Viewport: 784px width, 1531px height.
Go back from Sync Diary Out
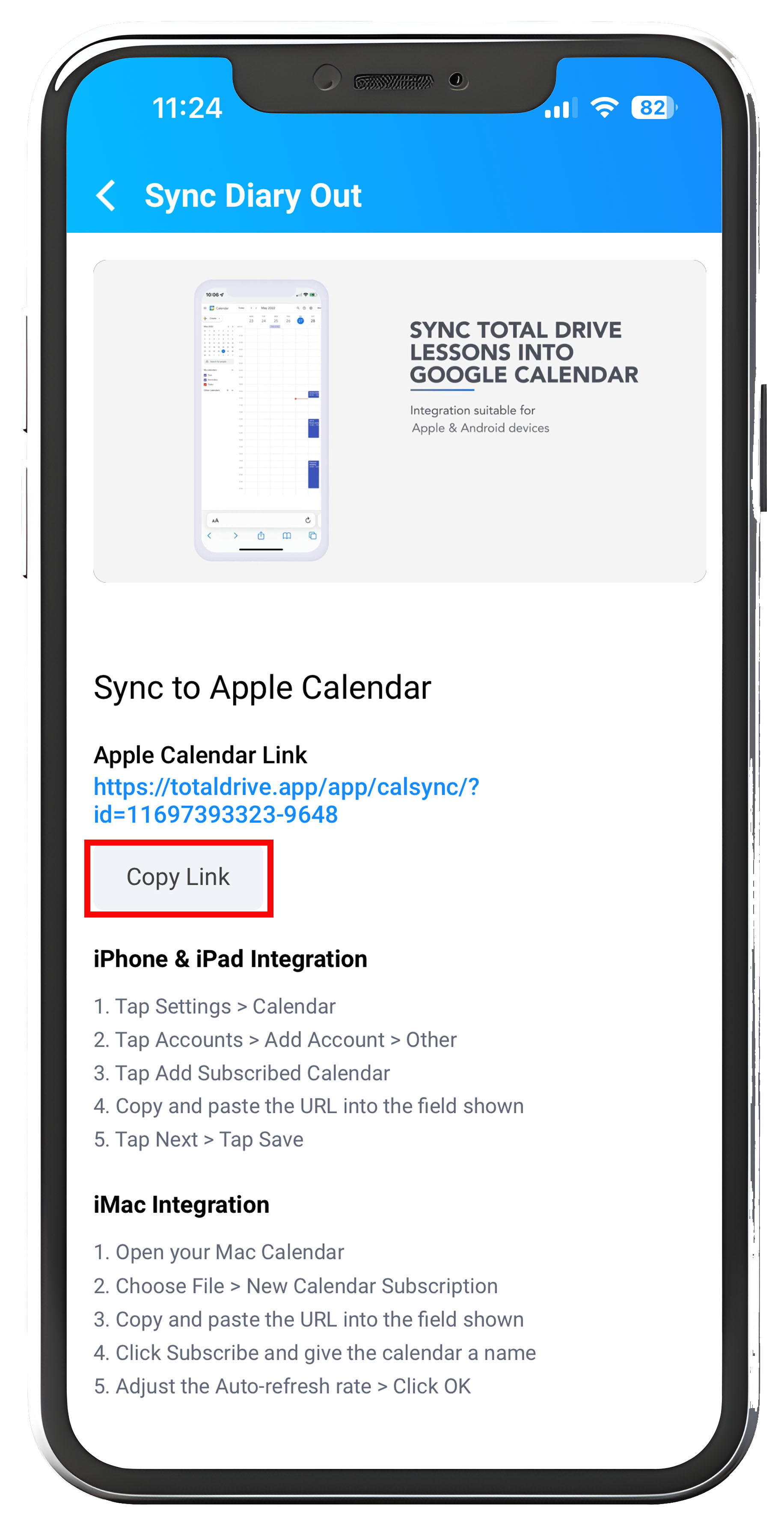[106, 196]
